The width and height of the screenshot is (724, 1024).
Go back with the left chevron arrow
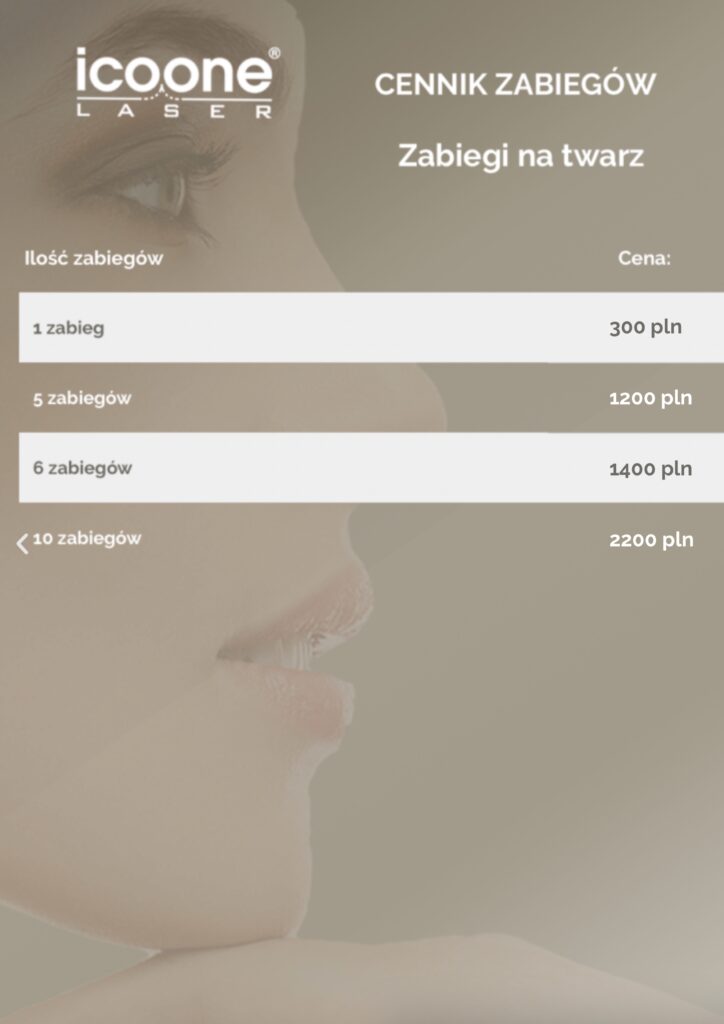tap(22, 543)
